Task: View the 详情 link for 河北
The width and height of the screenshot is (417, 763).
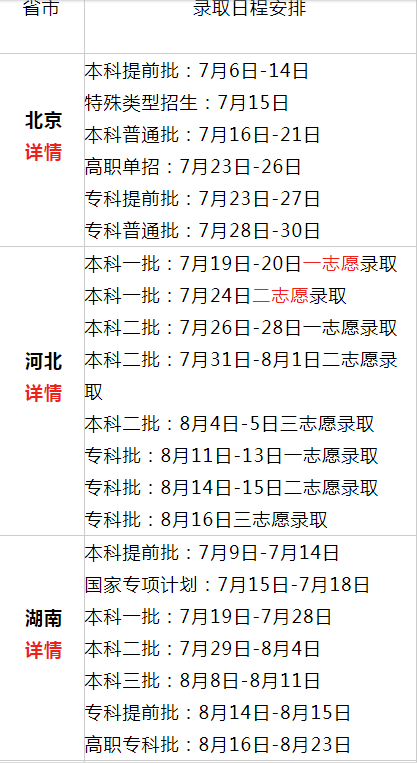Action: coord(43,393)
